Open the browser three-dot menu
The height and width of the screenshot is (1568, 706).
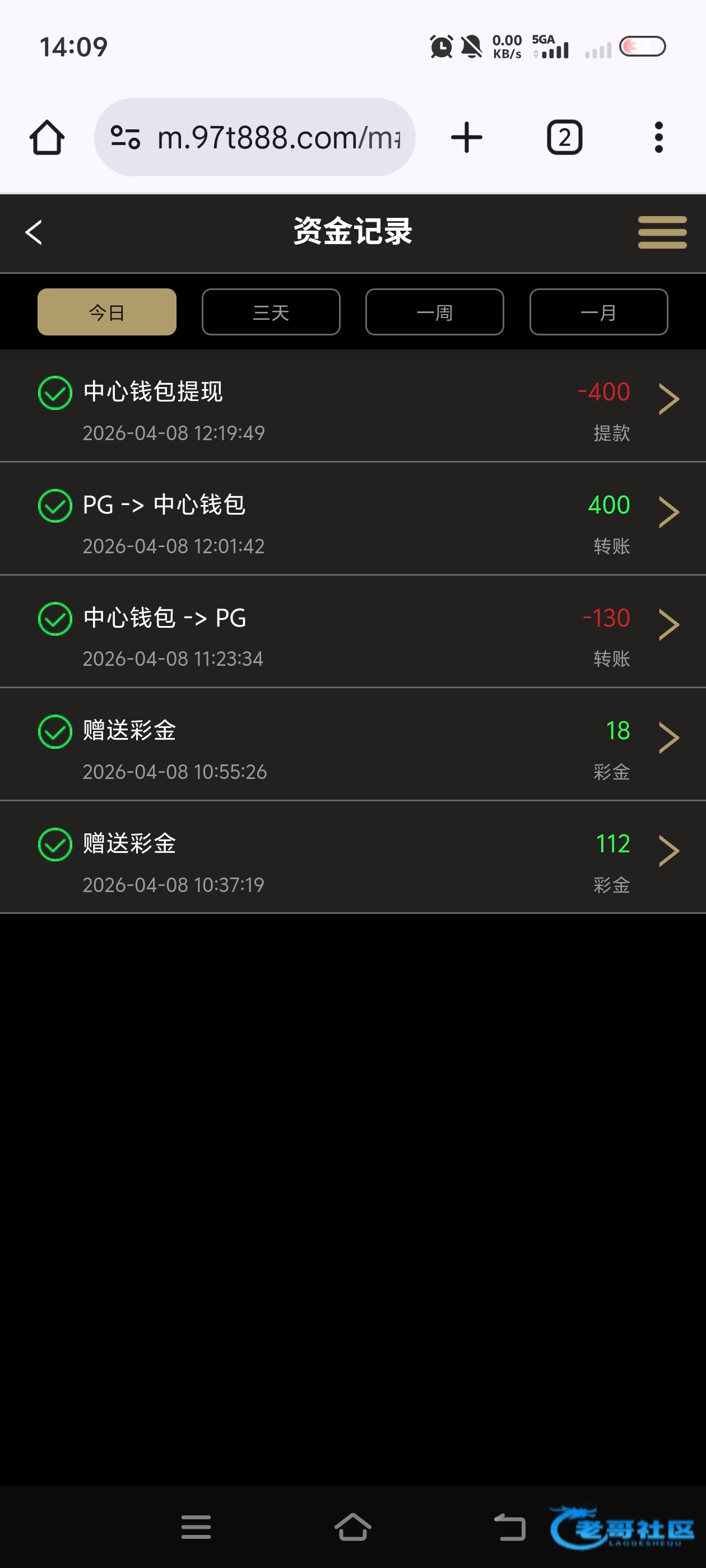pyautogui.click(x=658, y=138)
